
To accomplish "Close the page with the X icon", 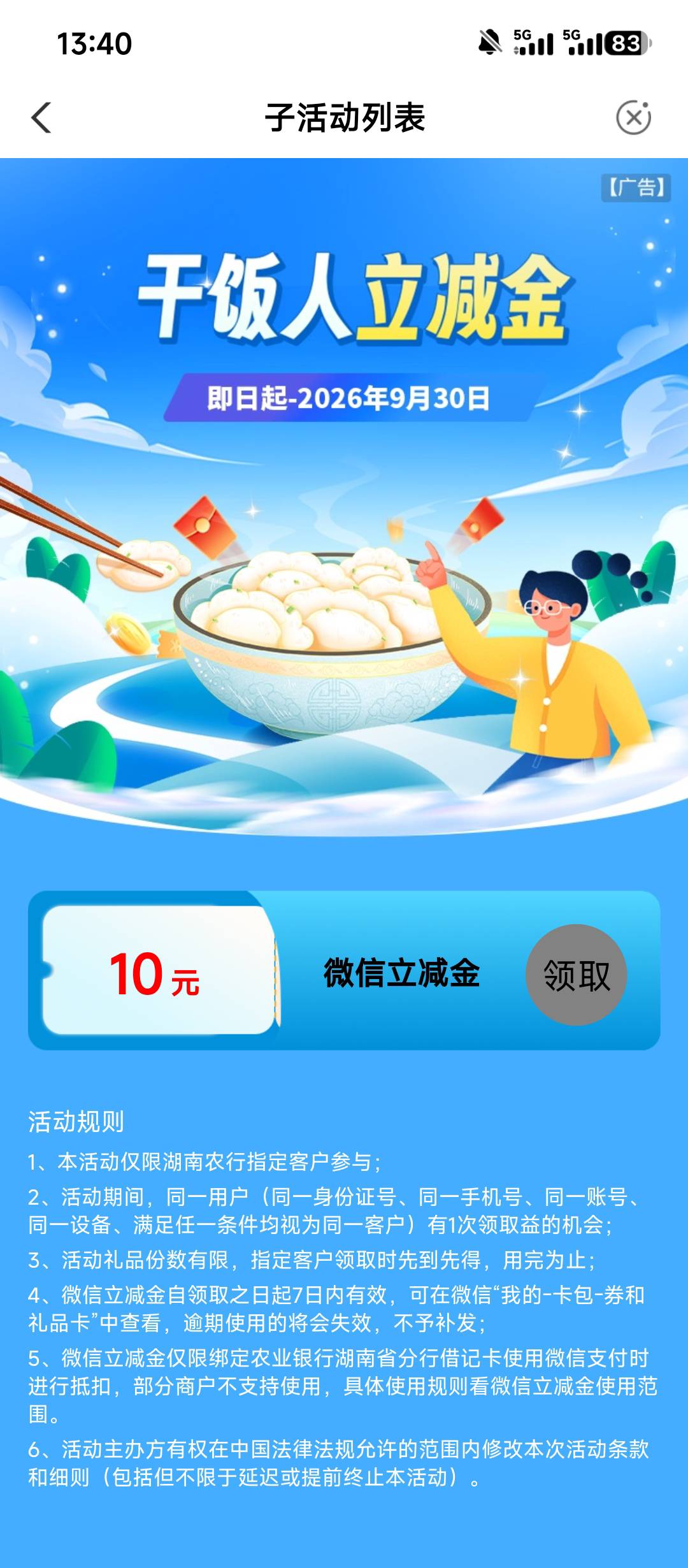I will pos(633,117).
